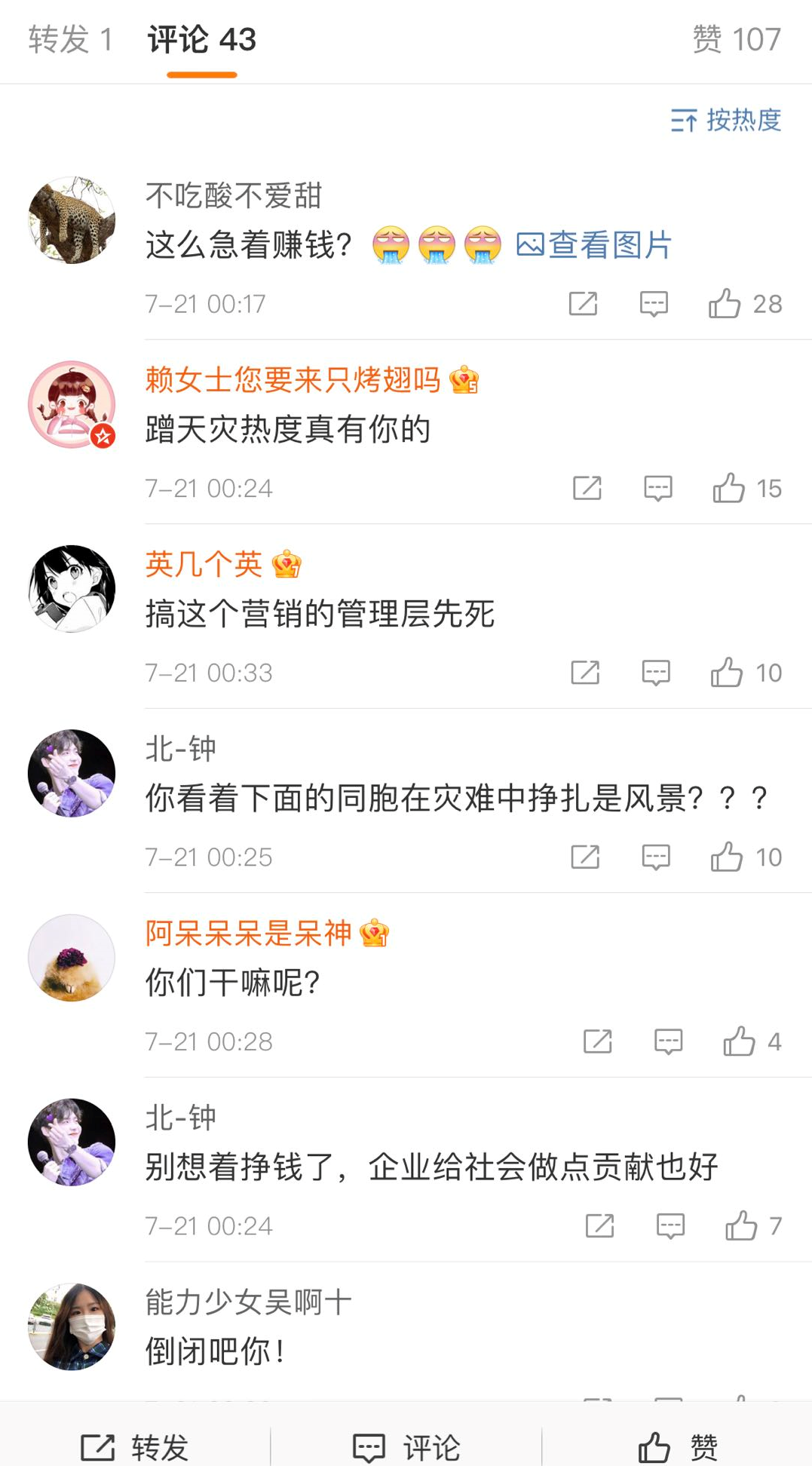This screenshot has width=812, height=1466.
Task: Open username 能力少女吴啊十
Action: tap(248, 1302)
